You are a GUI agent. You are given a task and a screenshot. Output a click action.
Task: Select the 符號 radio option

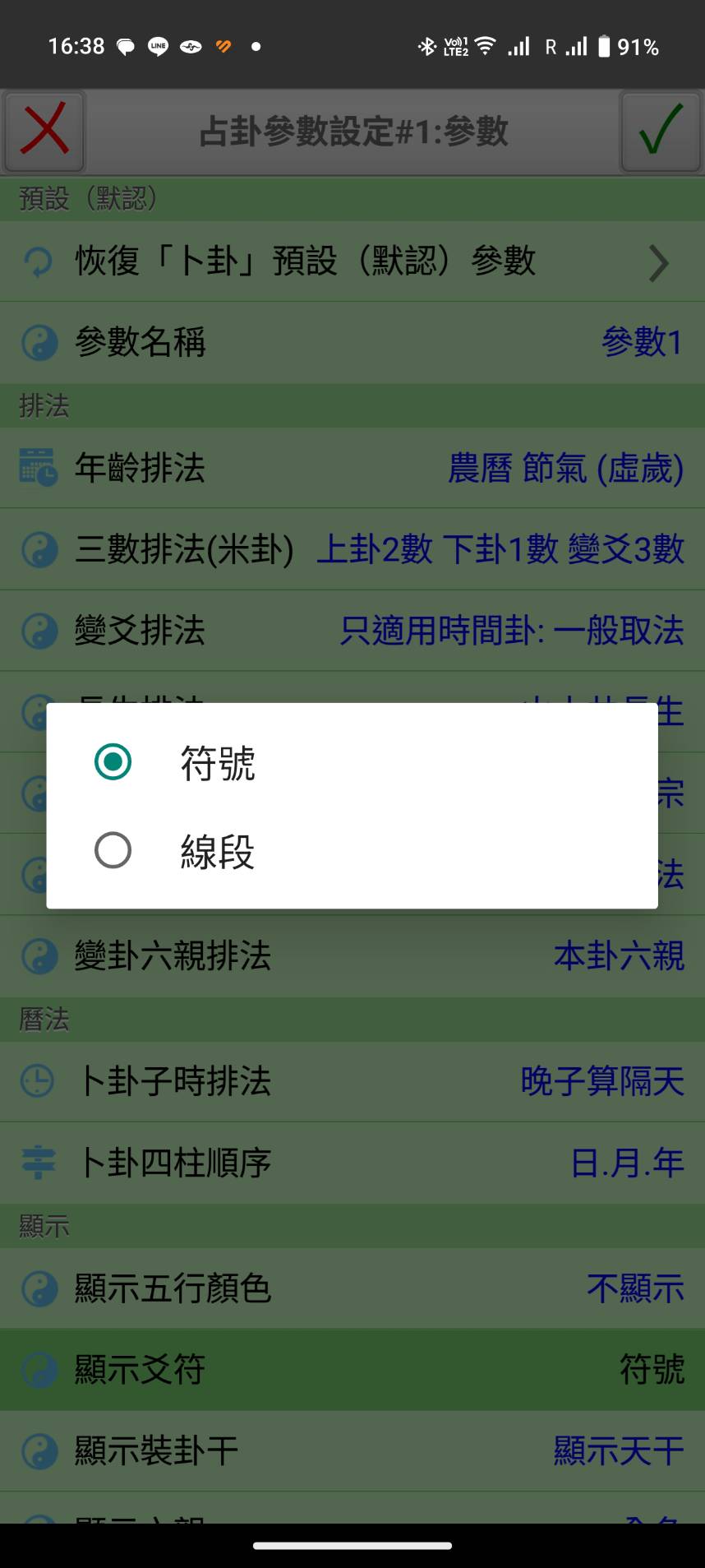click(x=113, y=761)
